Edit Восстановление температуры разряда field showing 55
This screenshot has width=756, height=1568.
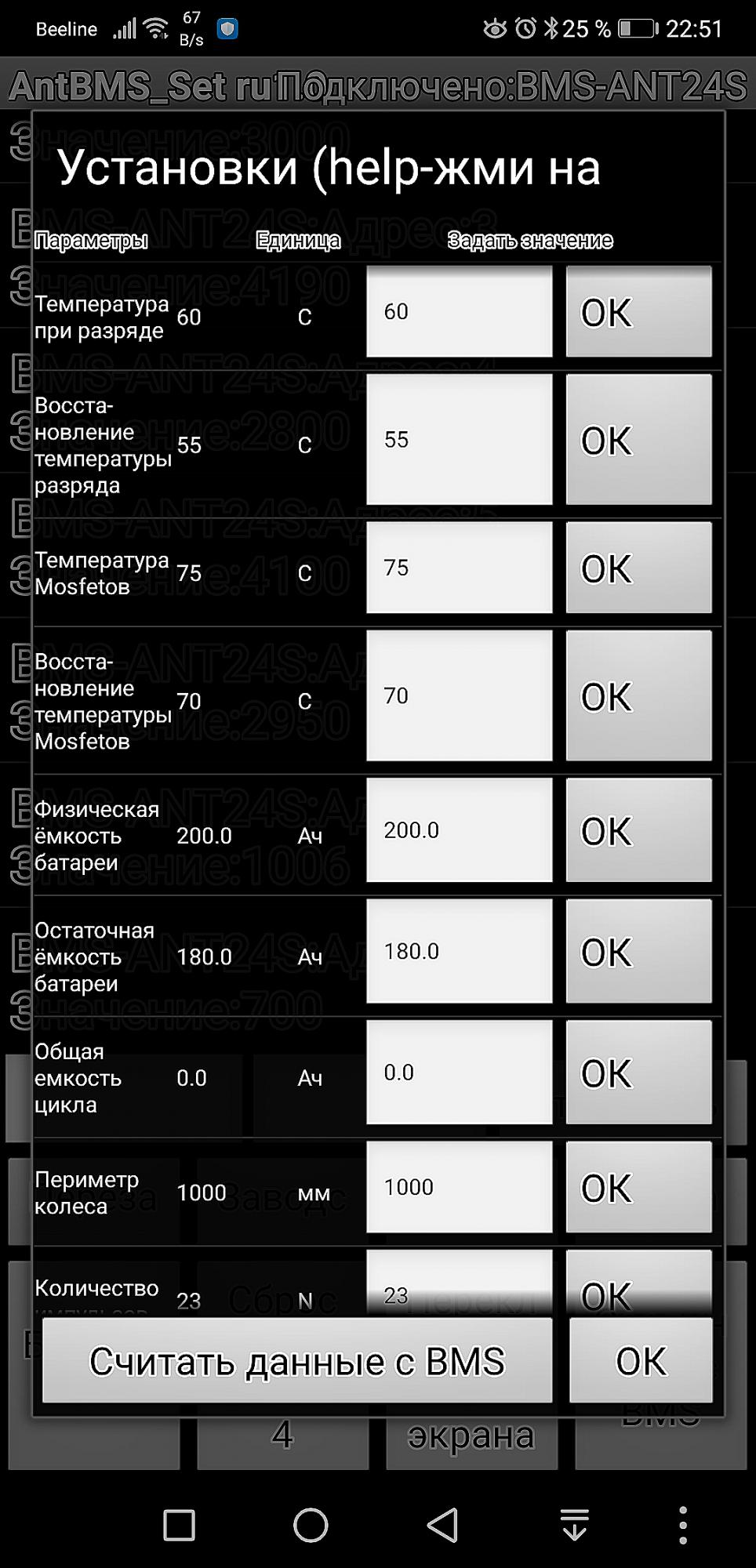pos(459,439)
